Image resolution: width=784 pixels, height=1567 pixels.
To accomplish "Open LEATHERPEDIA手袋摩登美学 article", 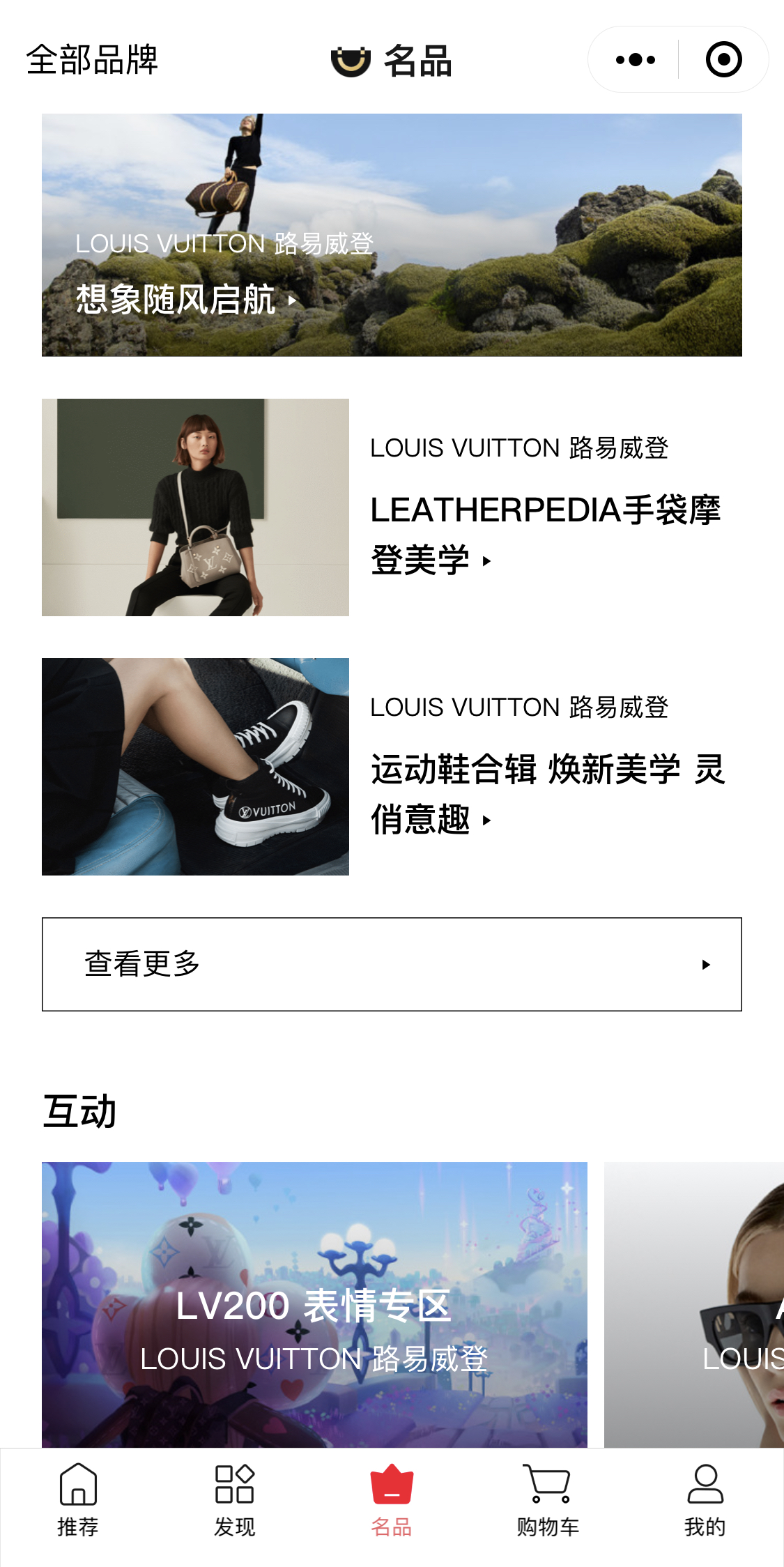I will (545, 534).
